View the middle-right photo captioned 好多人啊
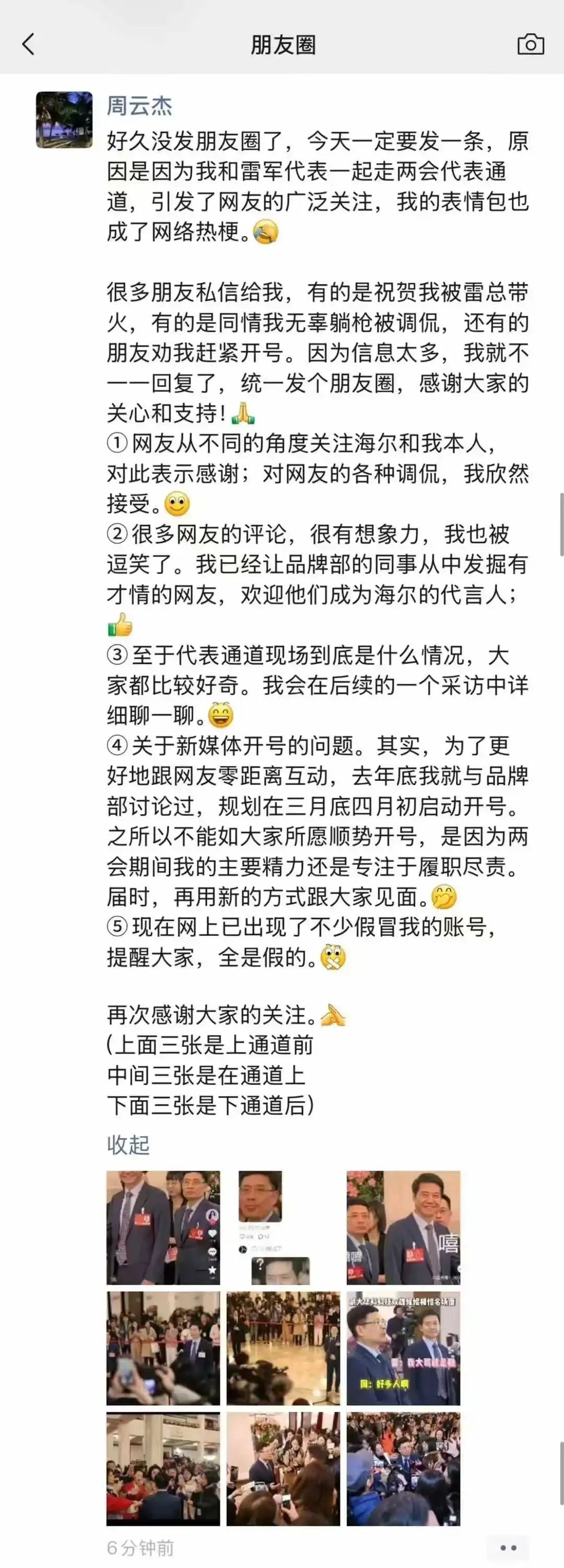 tap(403, 1348)
